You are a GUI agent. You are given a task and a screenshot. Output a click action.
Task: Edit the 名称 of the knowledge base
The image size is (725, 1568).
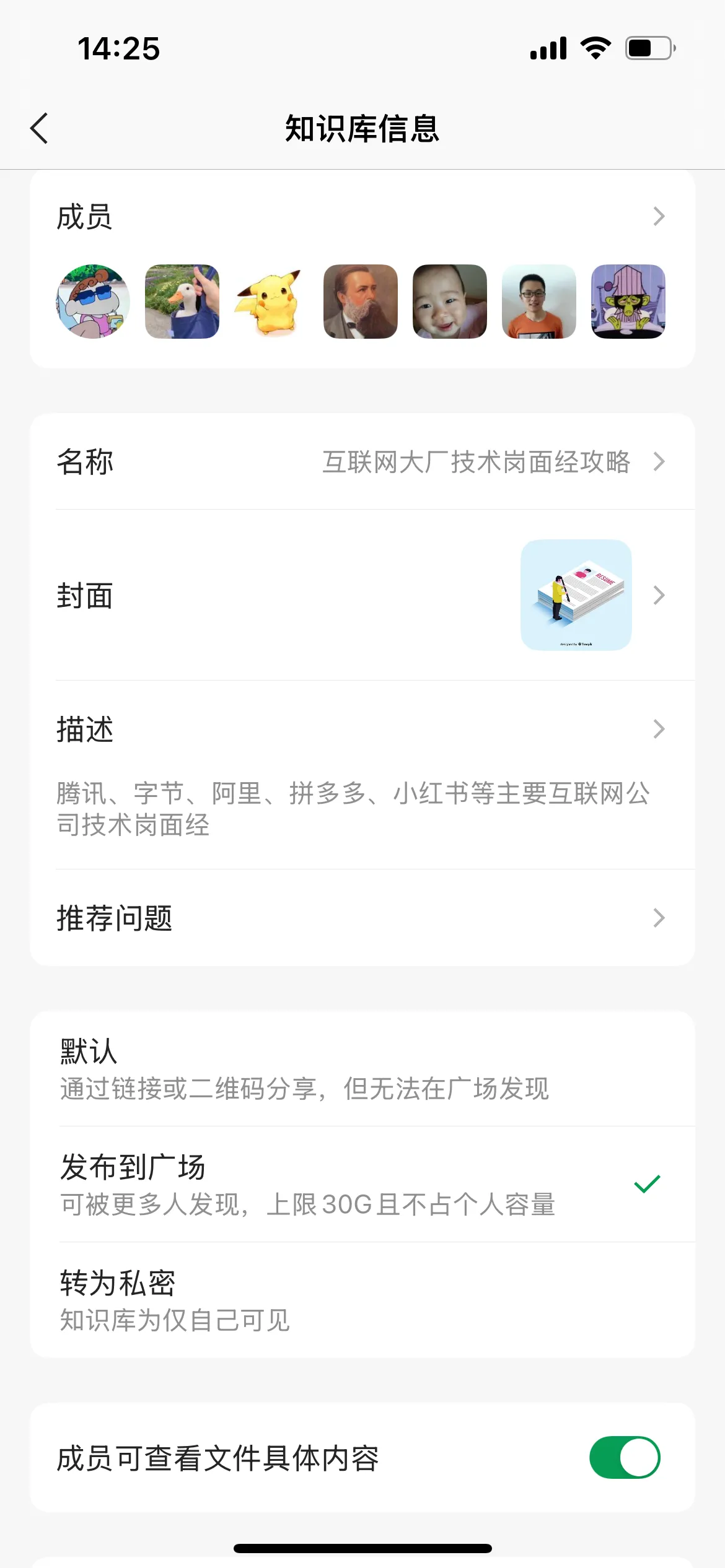(362, 462)
